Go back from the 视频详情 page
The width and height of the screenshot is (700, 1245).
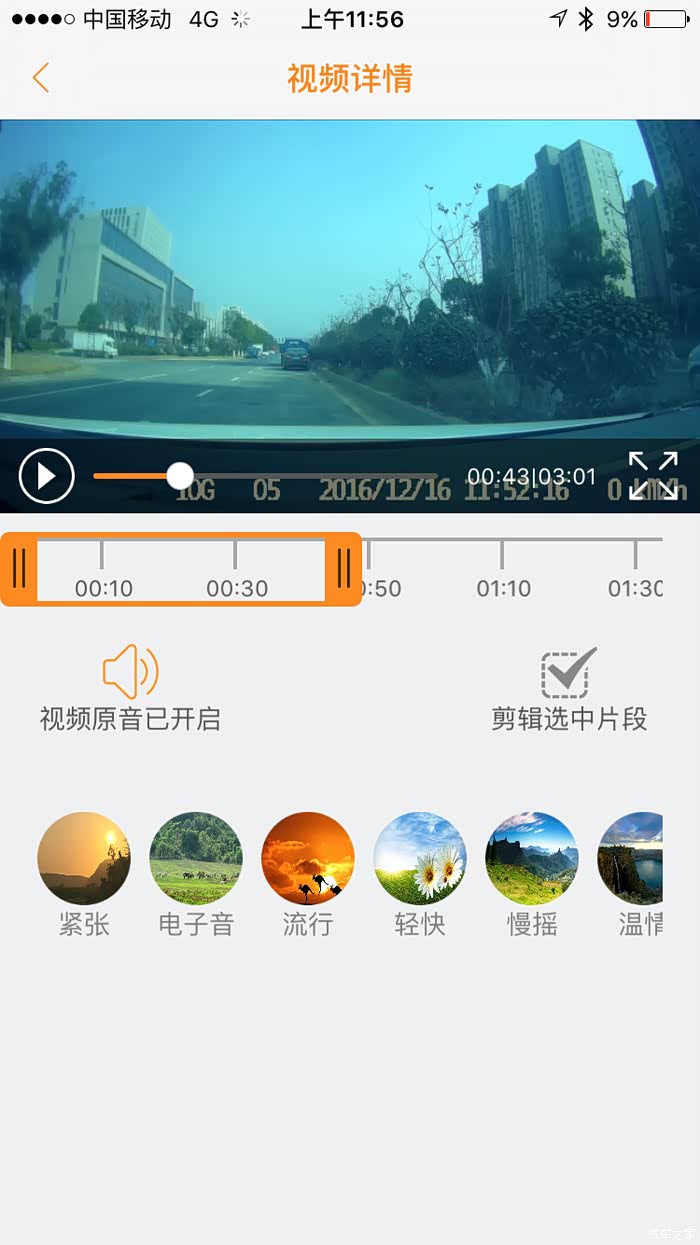click(x=41, y=78)
